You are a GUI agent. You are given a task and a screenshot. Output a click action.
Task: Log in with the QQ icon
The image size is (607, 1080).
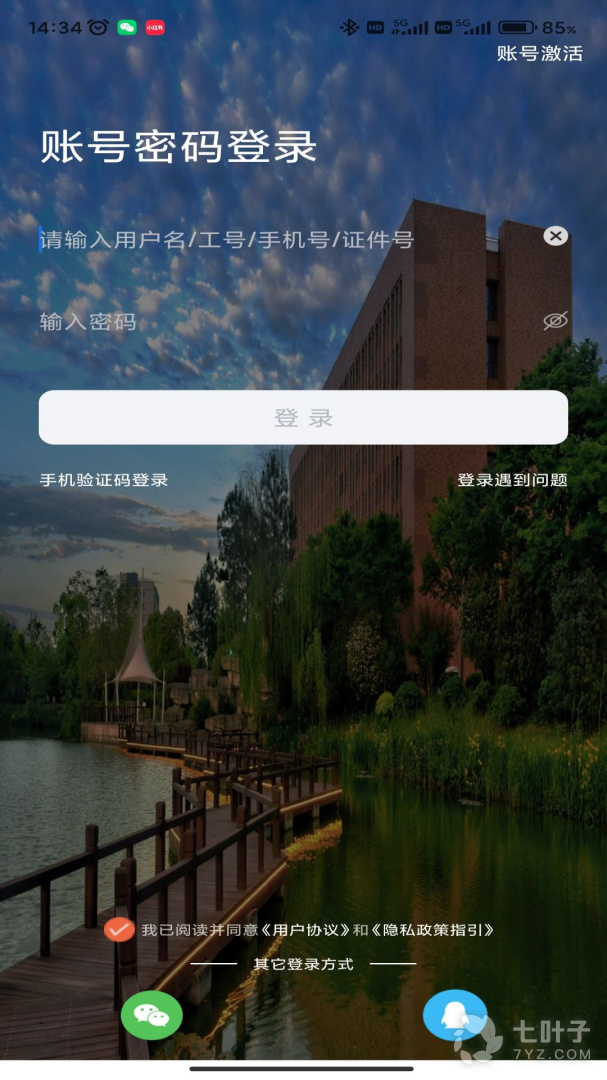point(455,1015)
